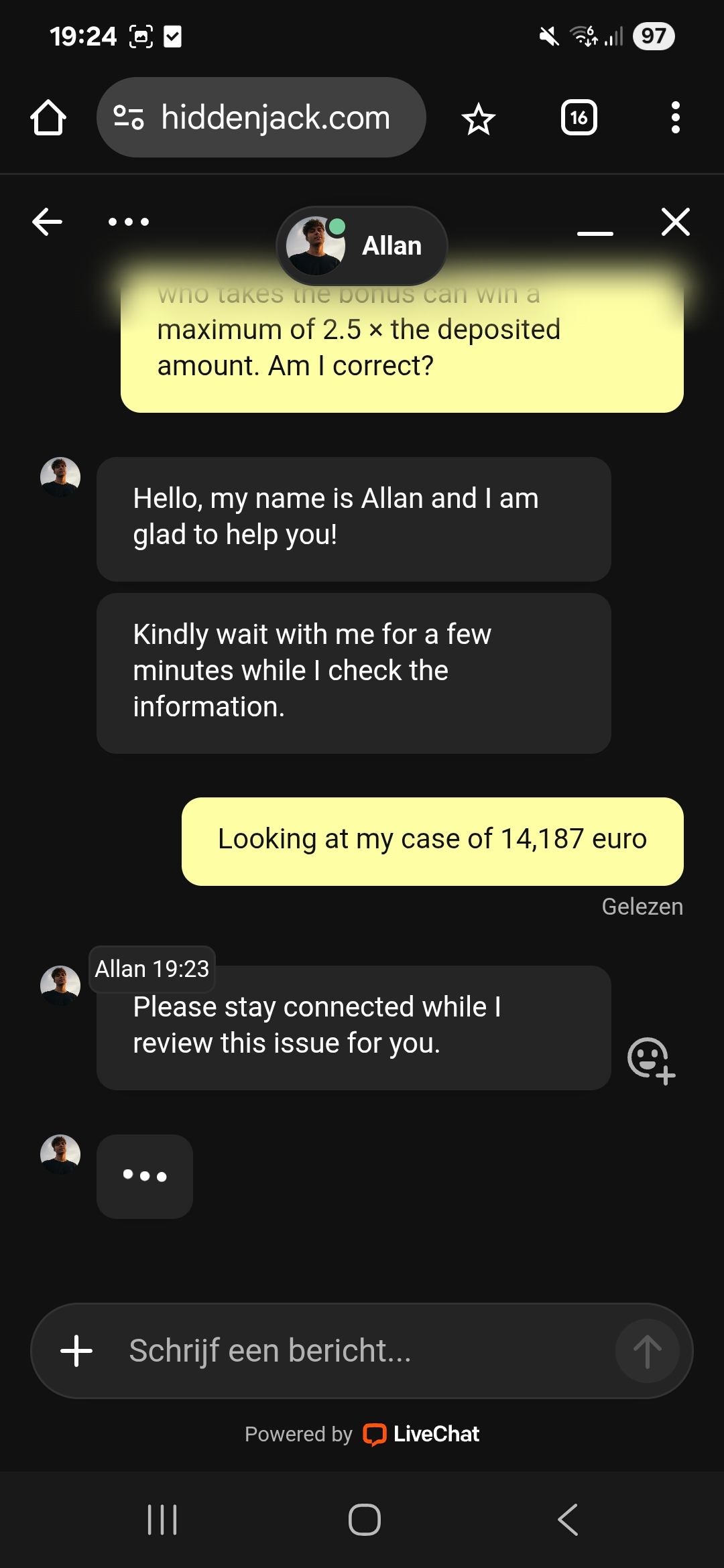Tap the Allan agent header chip
The image size is (724, 1568).
[361, 246]
